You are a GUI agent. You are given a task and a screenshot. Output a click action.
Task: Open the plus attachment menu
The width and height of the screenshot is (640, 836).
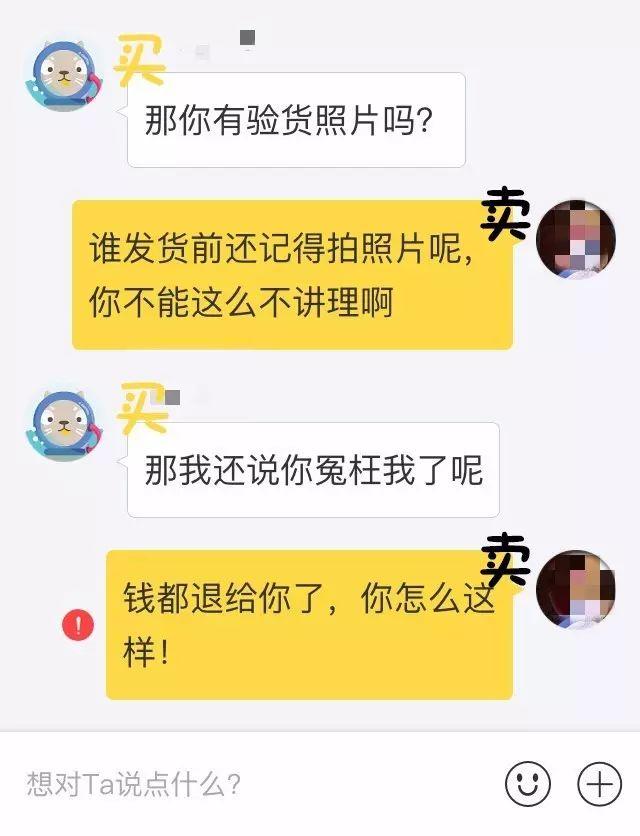pos(600,783)
